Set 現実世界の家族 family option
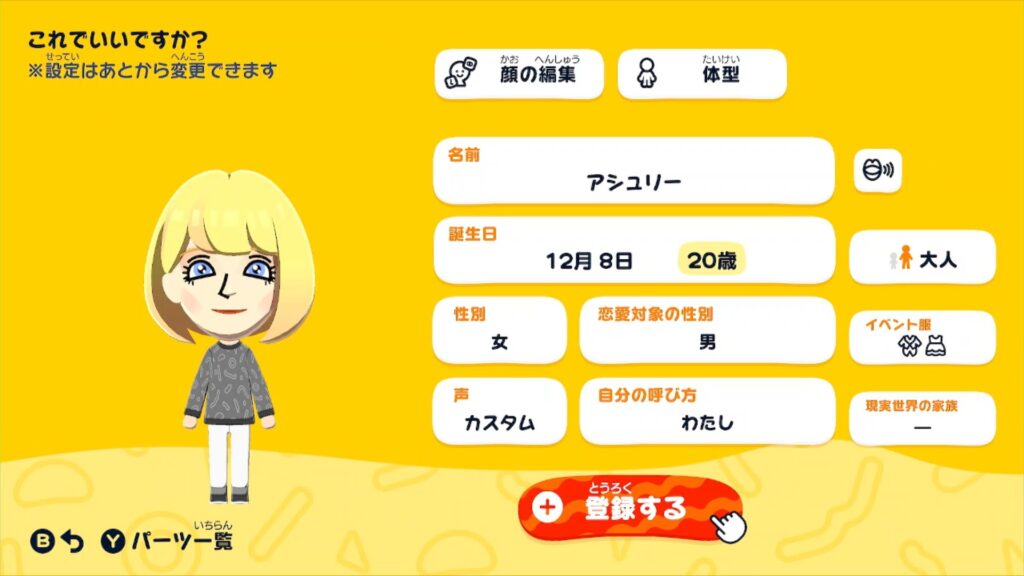The image size is (1024, 576). click(922, 418)
